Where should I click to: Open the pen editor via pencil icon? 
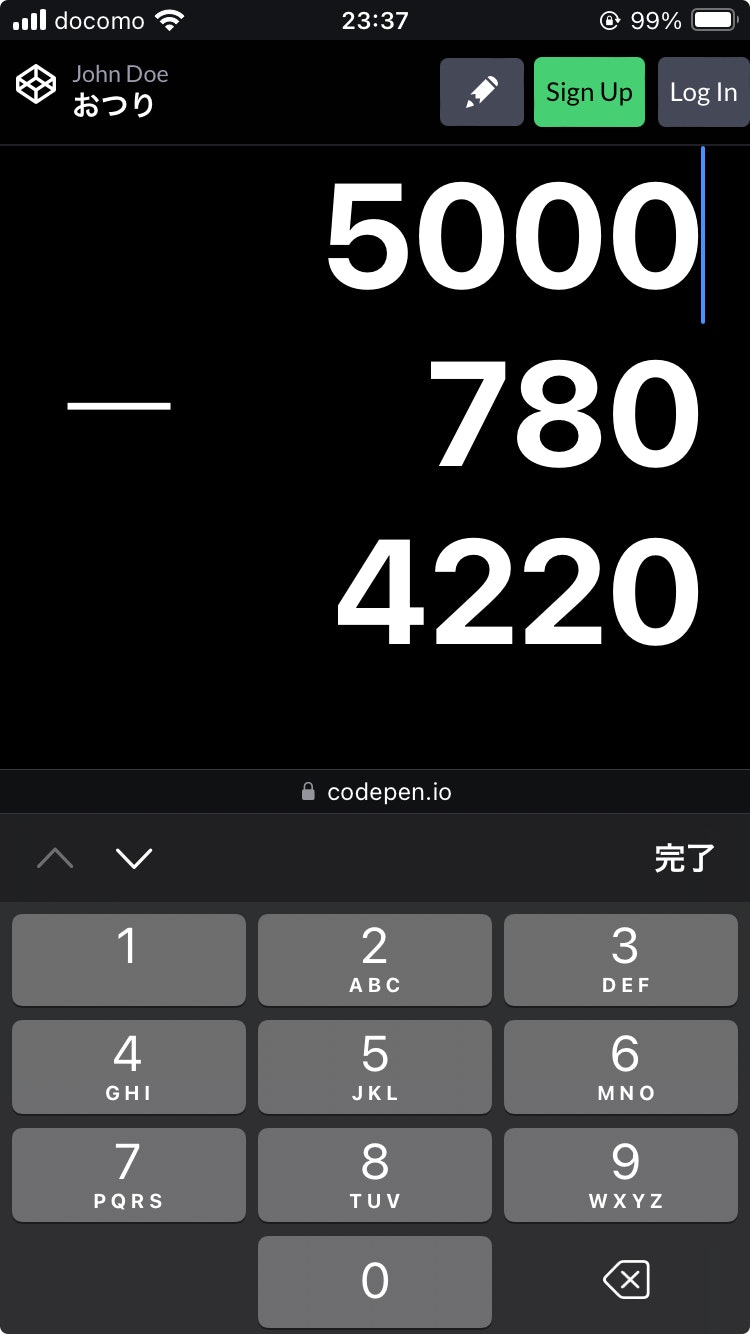tap(482, 91)
